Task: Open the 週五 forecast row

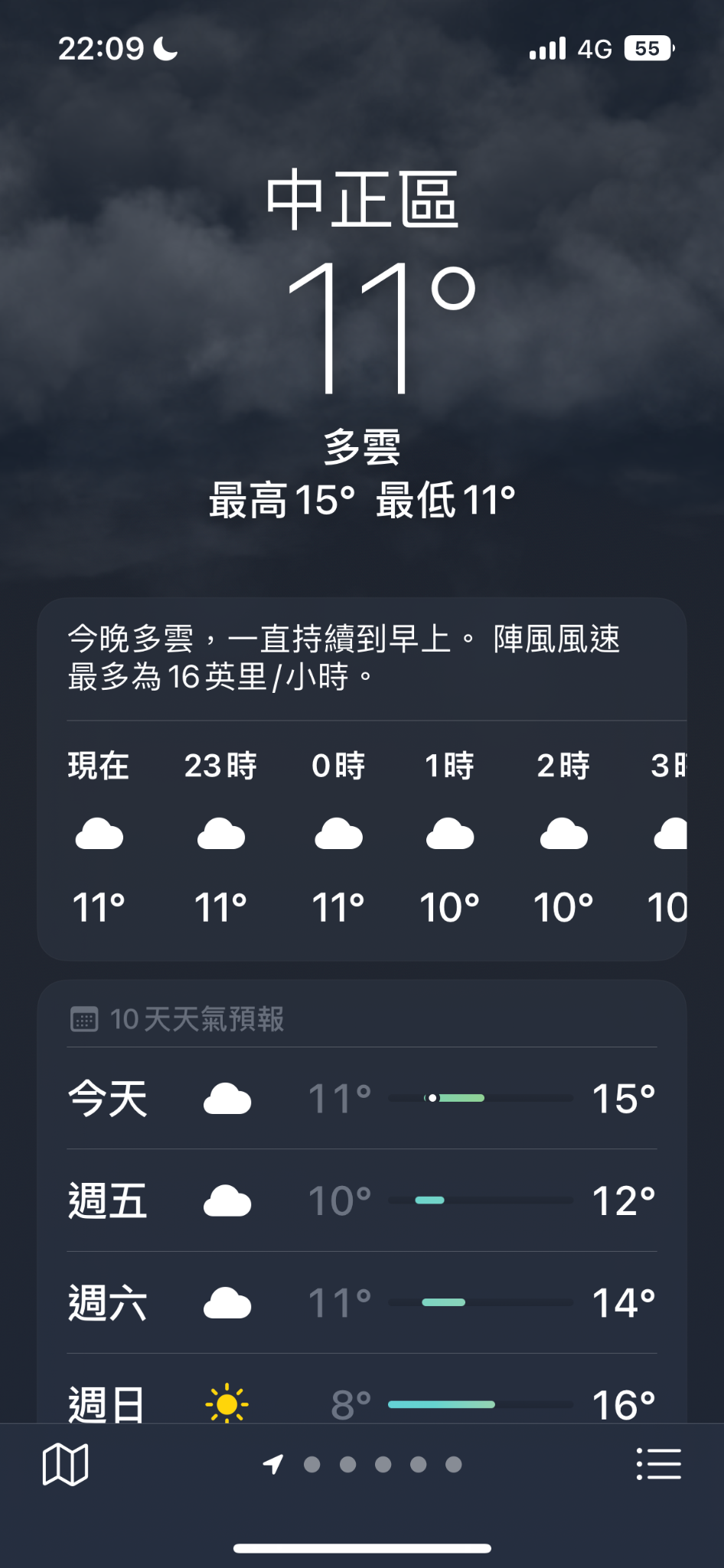Action: pyautogui.click(x=362, y=1200)
